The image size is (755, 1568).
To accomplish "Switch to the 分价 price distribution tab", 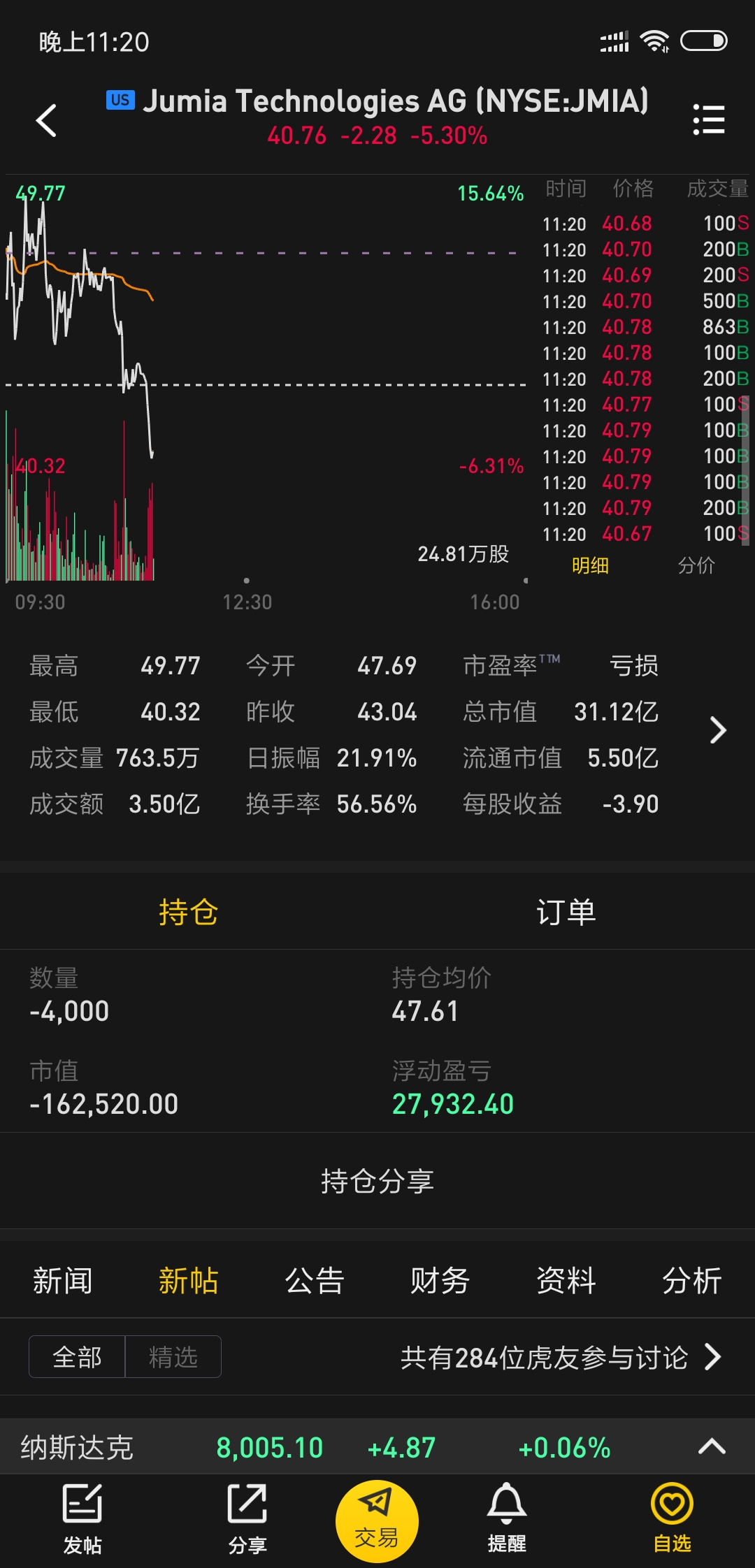I will pos(696,565).
